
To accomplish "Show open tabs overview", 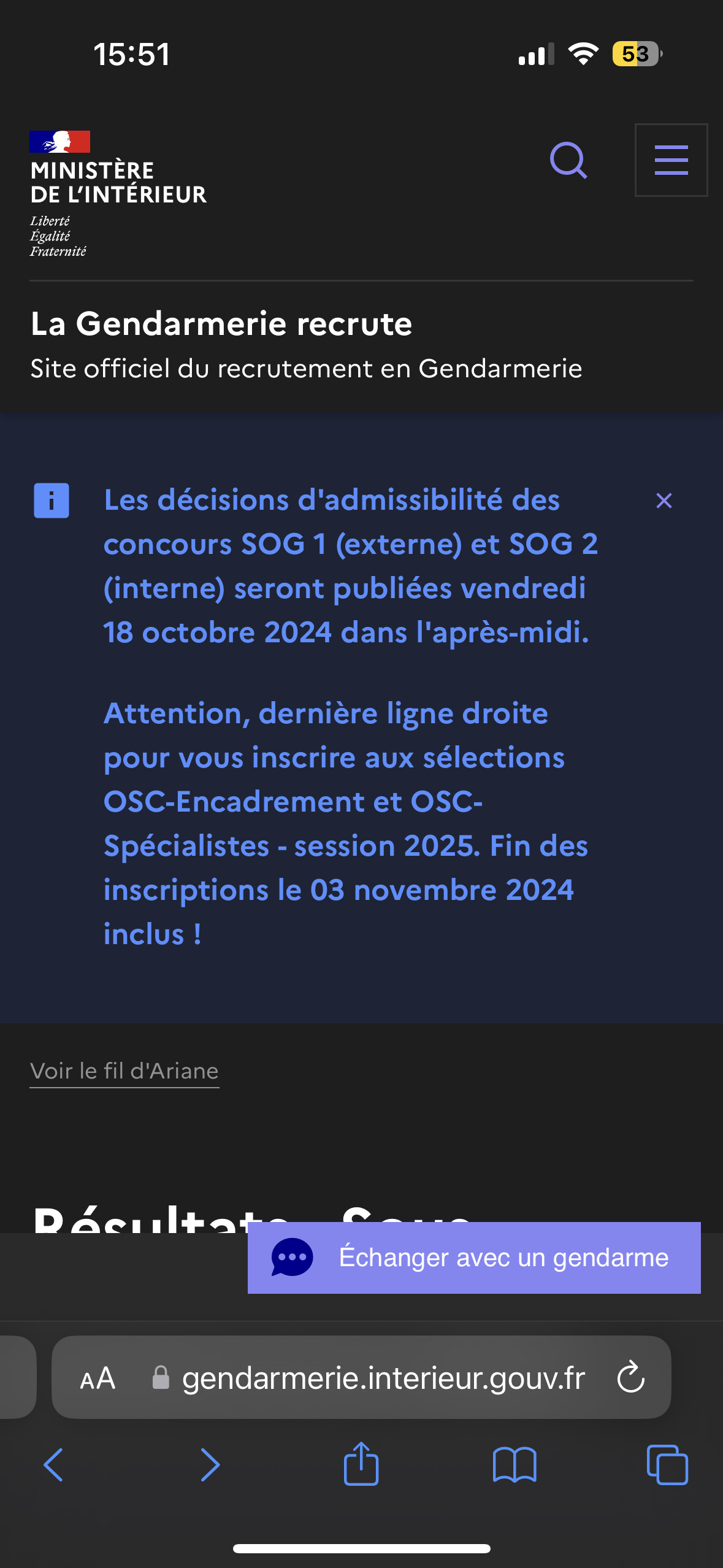I will point(667,1465).
